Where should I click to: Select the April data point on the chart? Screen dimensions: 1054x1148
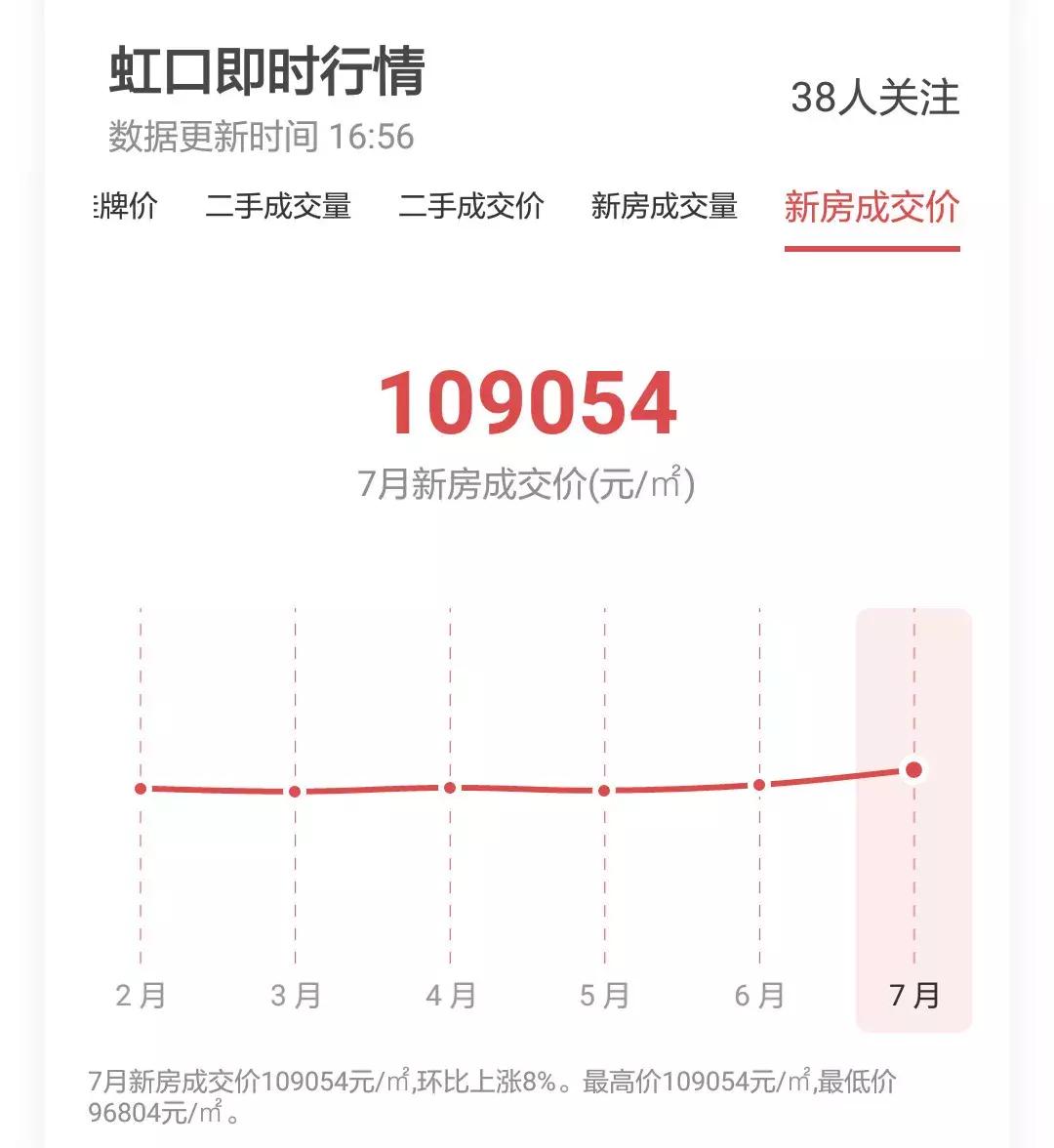click(450, 787)
